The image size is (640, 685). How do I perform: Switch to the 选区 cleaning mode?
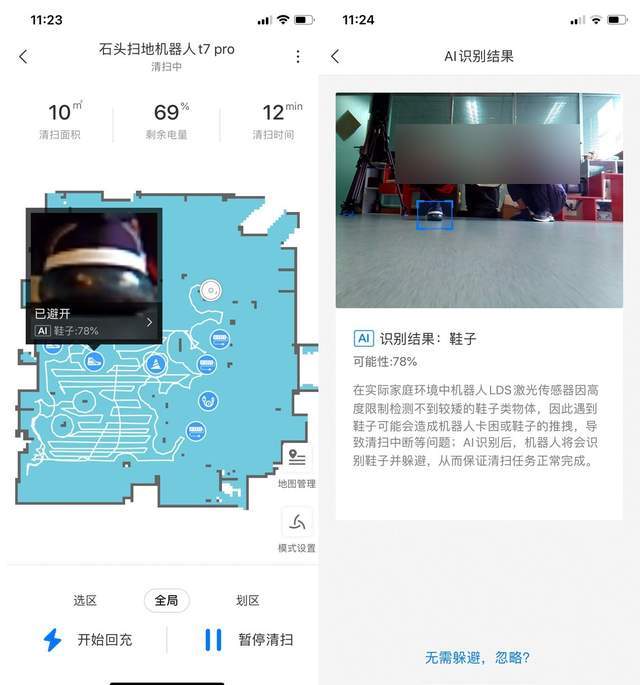[x=85, y=601]
